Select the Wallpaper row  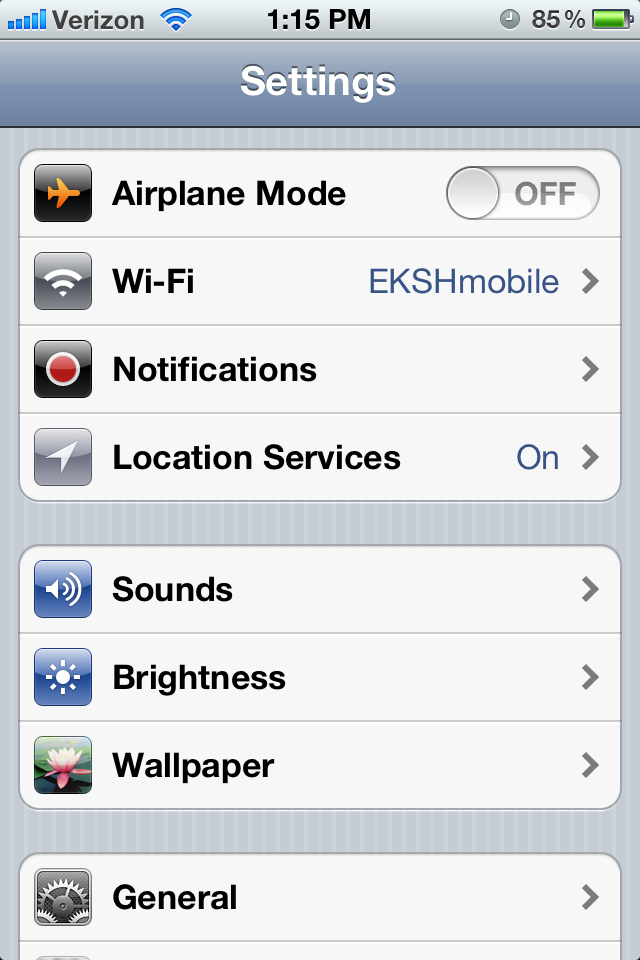320,766
